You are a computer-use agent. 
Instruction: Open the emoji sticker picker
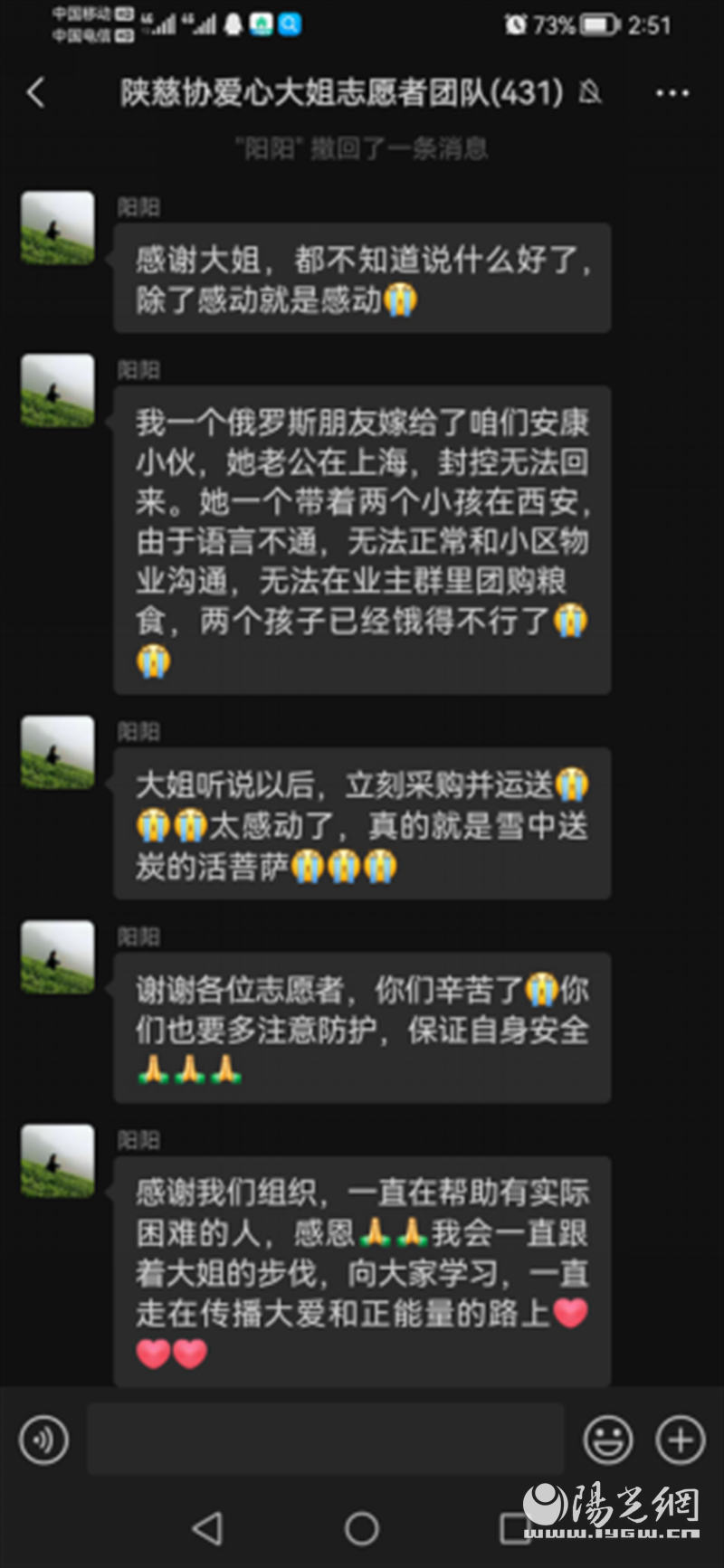tap(608, 1439)
